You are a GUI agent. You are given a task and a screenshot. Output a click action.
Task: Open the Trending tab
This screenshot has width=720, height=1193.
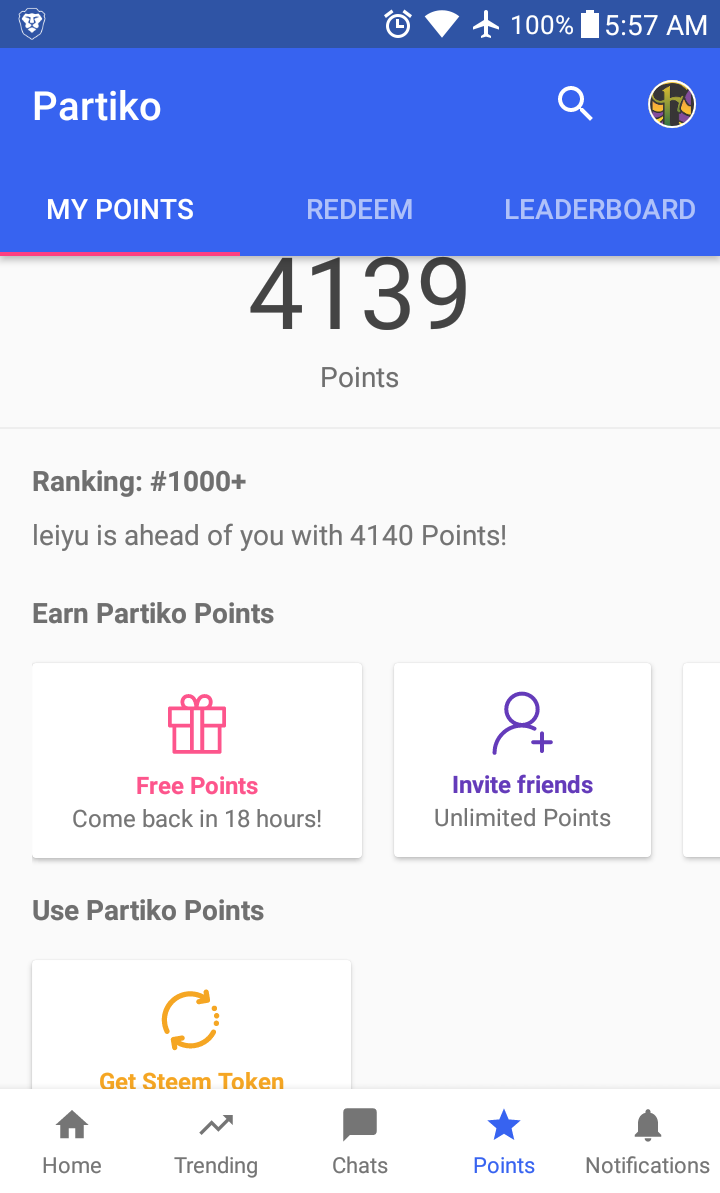click(x=216, y=1142)
